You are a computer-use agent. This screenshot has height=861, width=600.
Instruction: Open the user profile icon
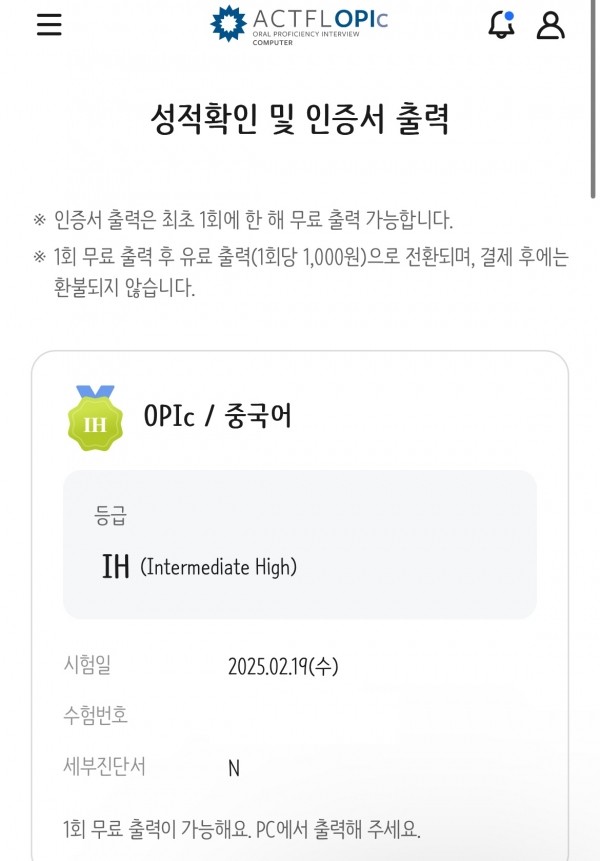(551, 25)
